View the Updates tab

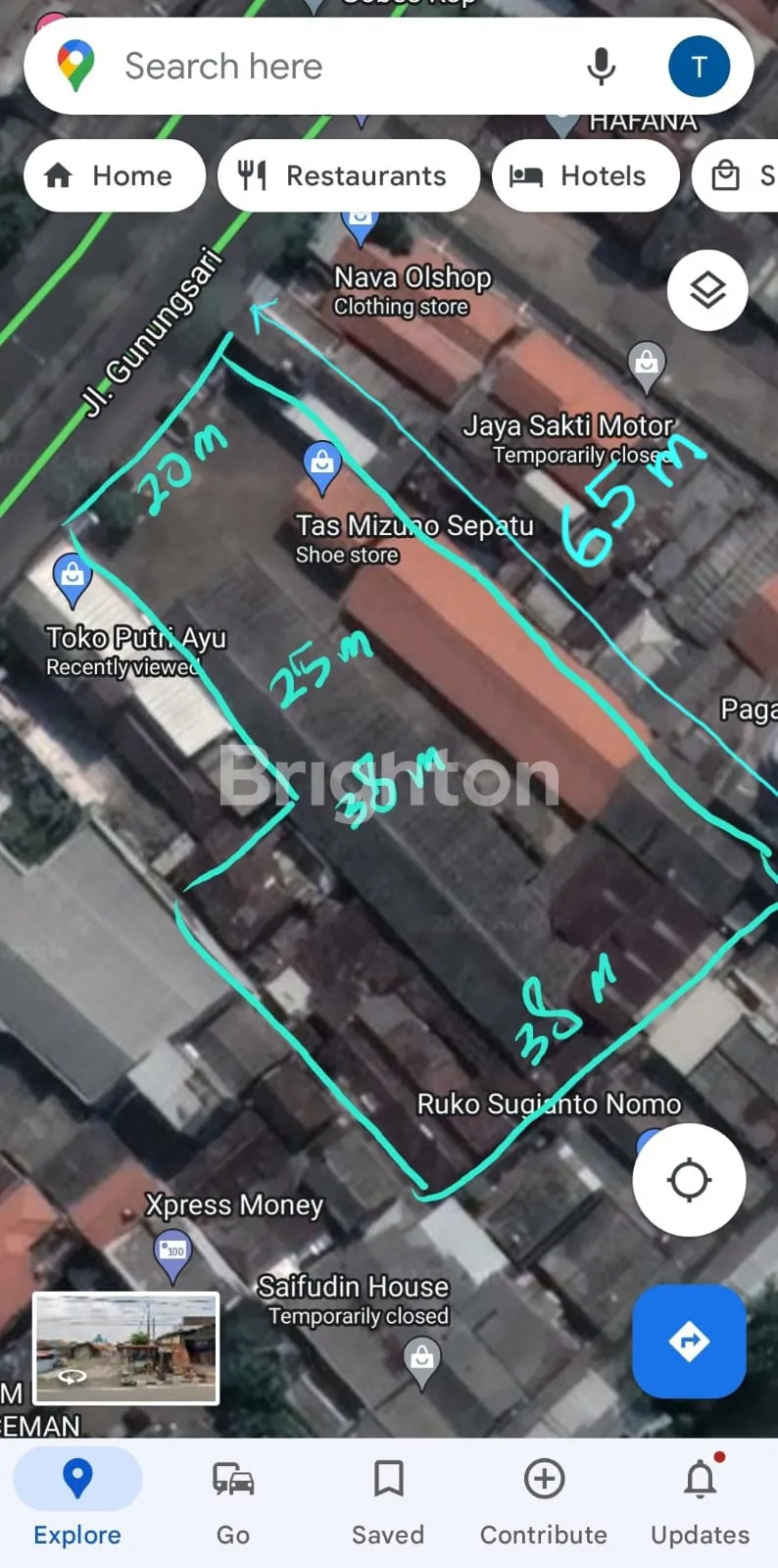[700, 1497]
